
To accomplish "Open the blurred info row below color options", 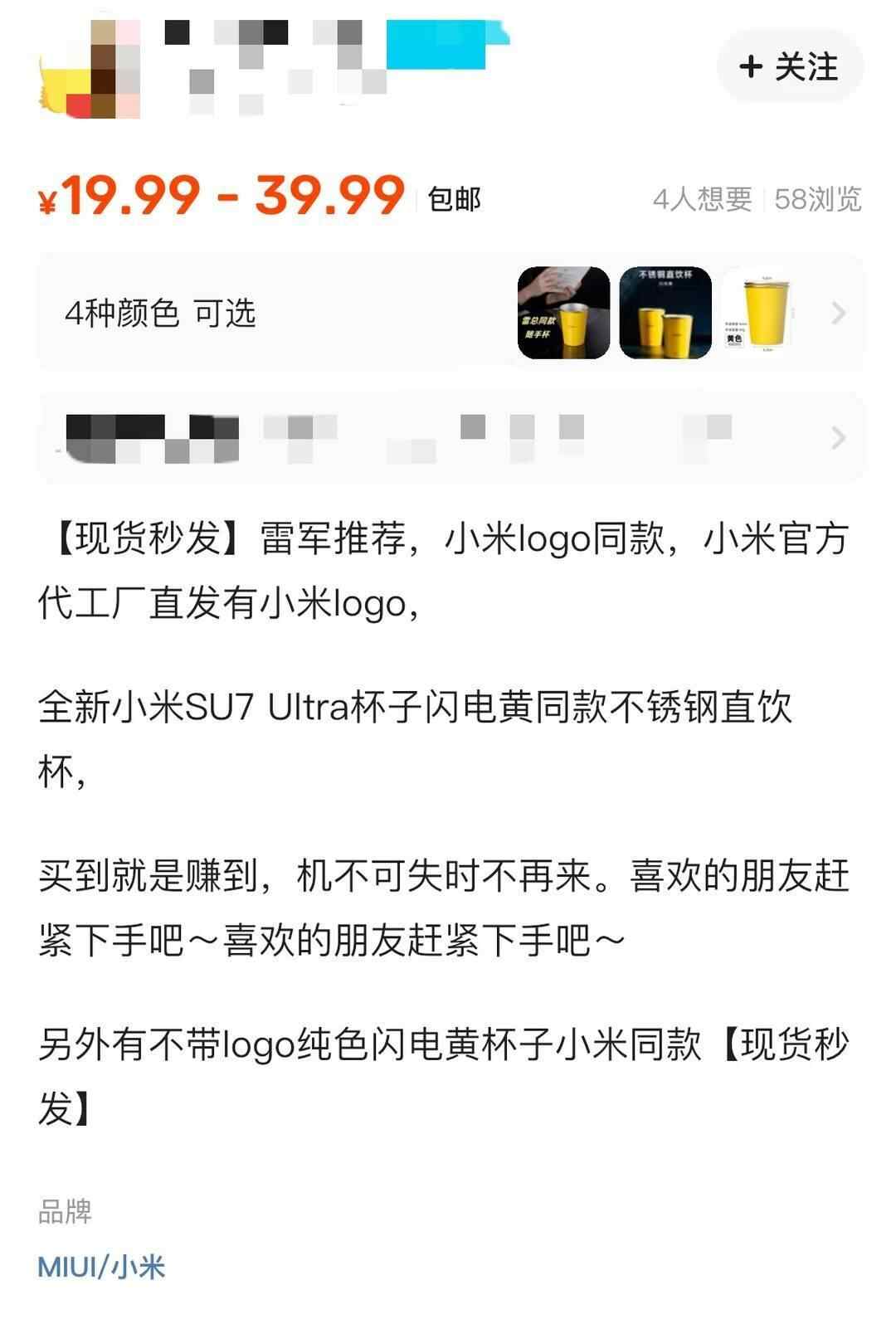I will (x=448, y=438).
